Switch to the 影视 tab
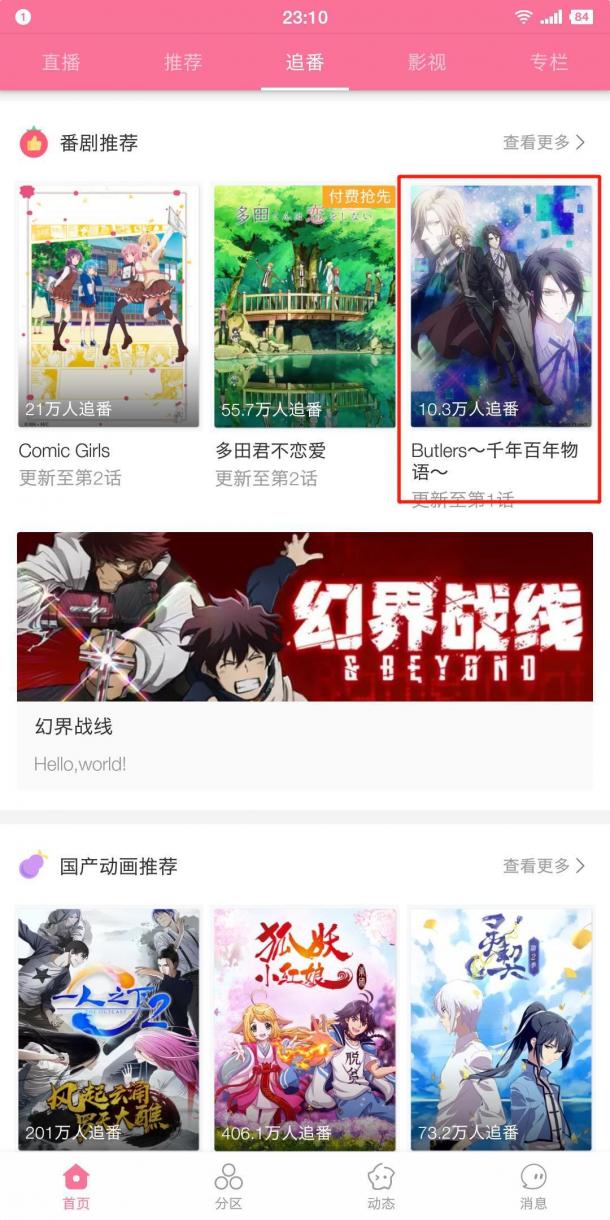Screen dimensions: 610x1220 pyautogui.click(x=427, y=62)
